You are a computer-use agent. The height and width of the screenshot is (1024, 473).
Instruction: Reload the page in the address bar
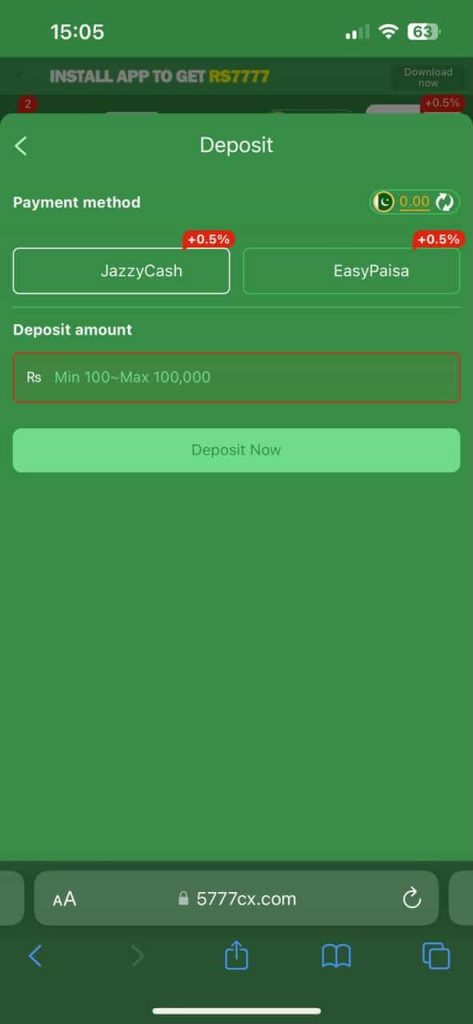pos(412,899)
